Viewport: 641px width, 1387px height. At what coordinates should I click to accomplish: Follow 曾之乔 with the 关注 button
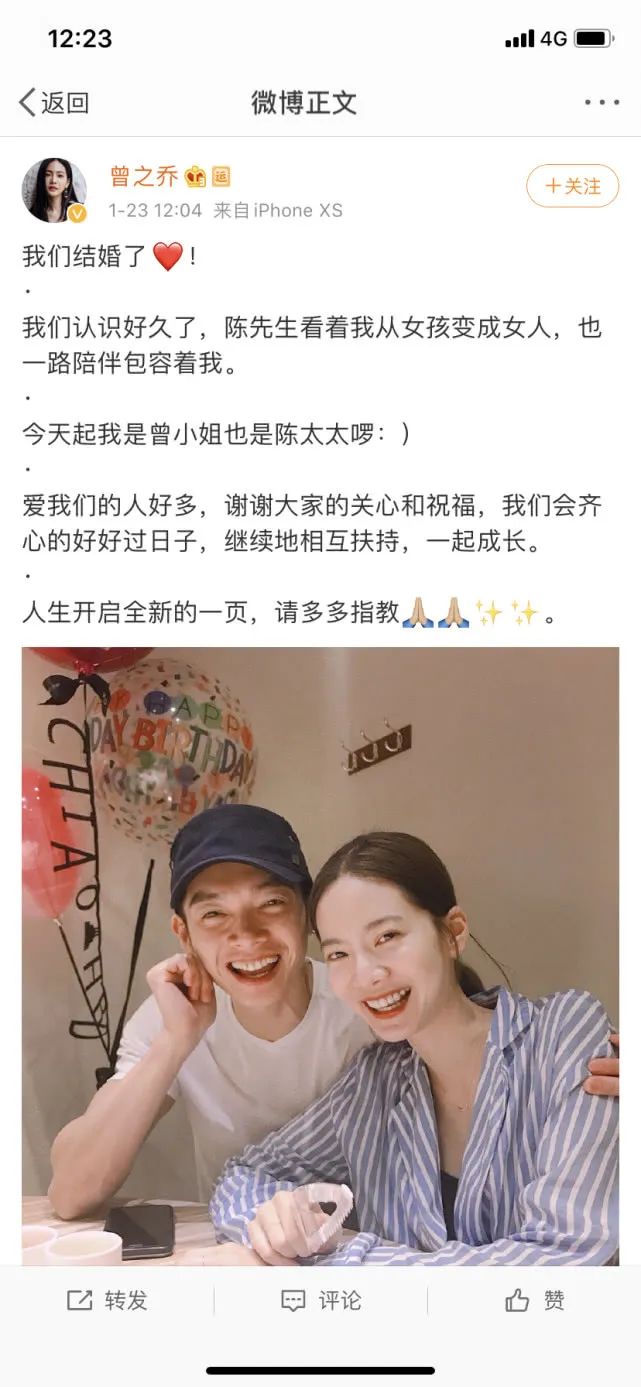click(x=573, y=186)
